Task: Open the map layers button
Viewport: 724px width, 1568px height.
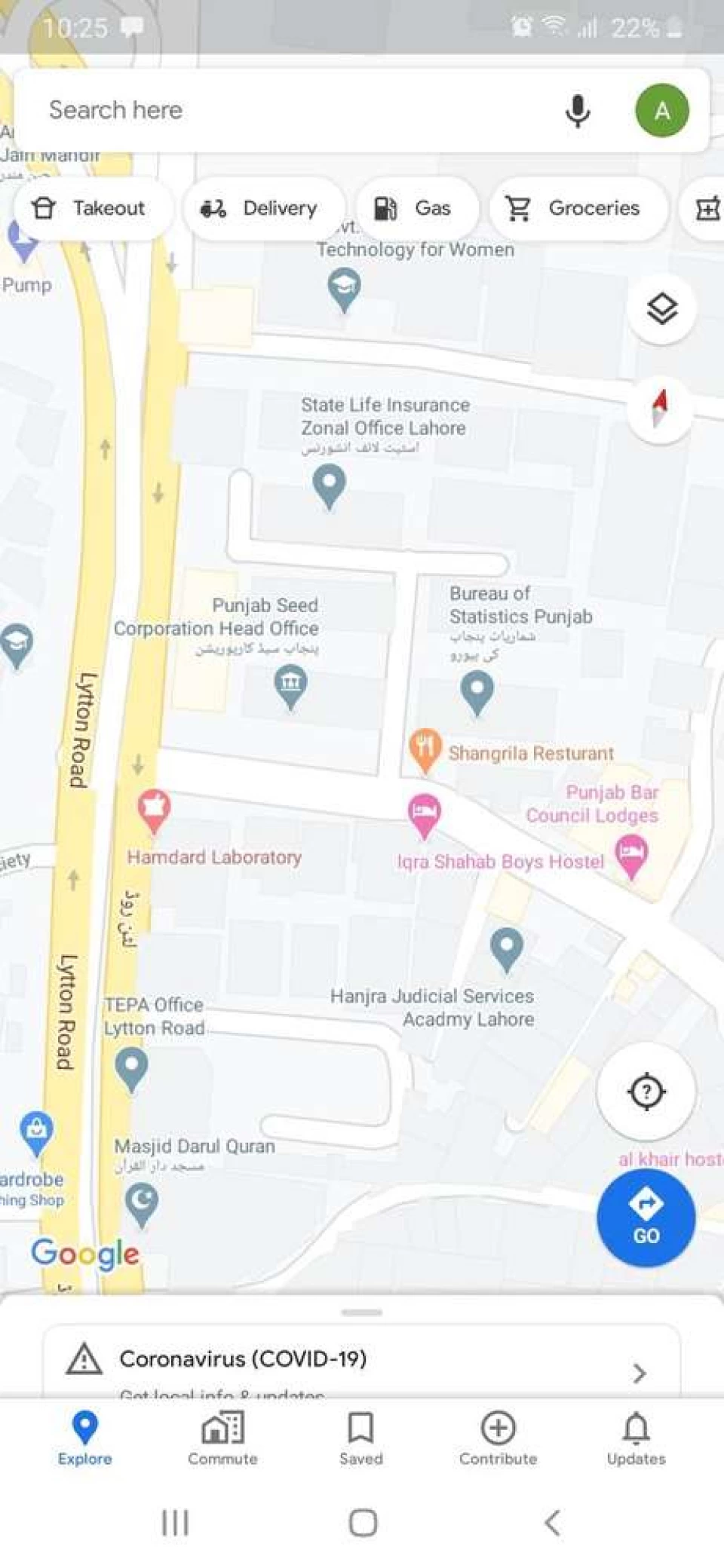Action: [x=661, y=308]
